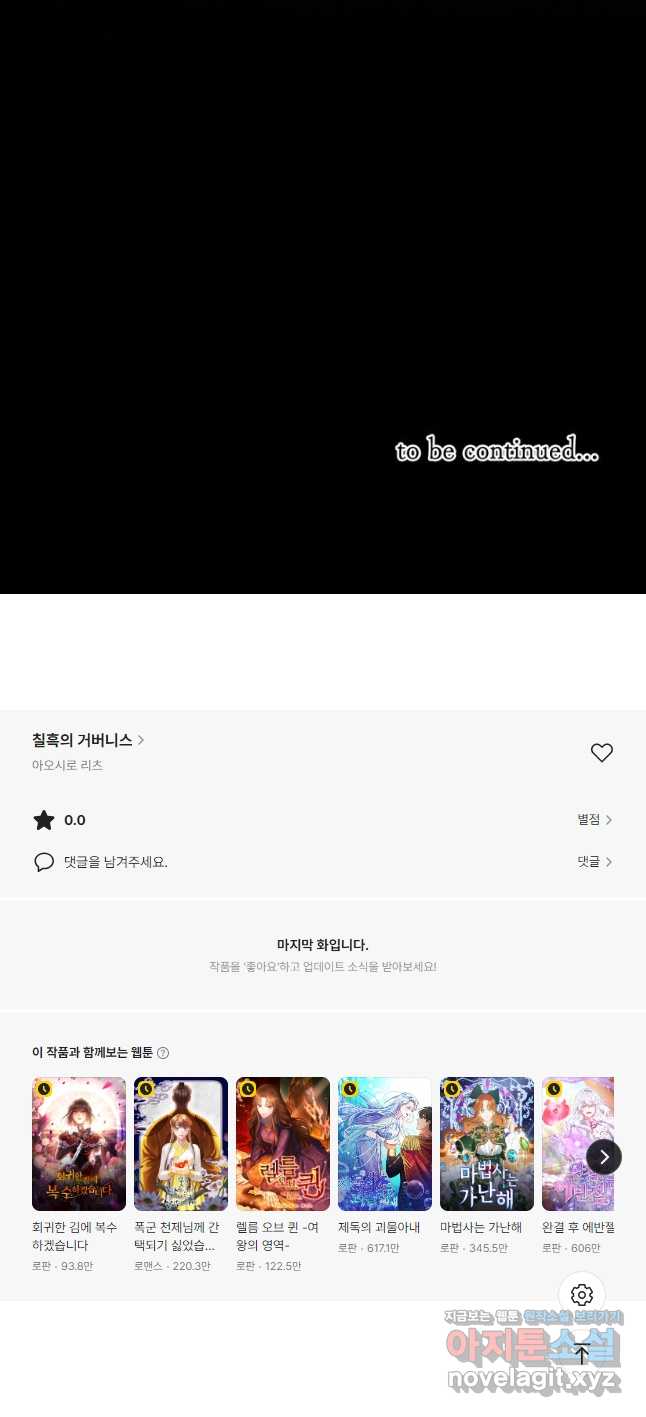The height and width of the screenshot is (1417, 646).
Task: Like this series with the heart icon
Action: [601, 753]
